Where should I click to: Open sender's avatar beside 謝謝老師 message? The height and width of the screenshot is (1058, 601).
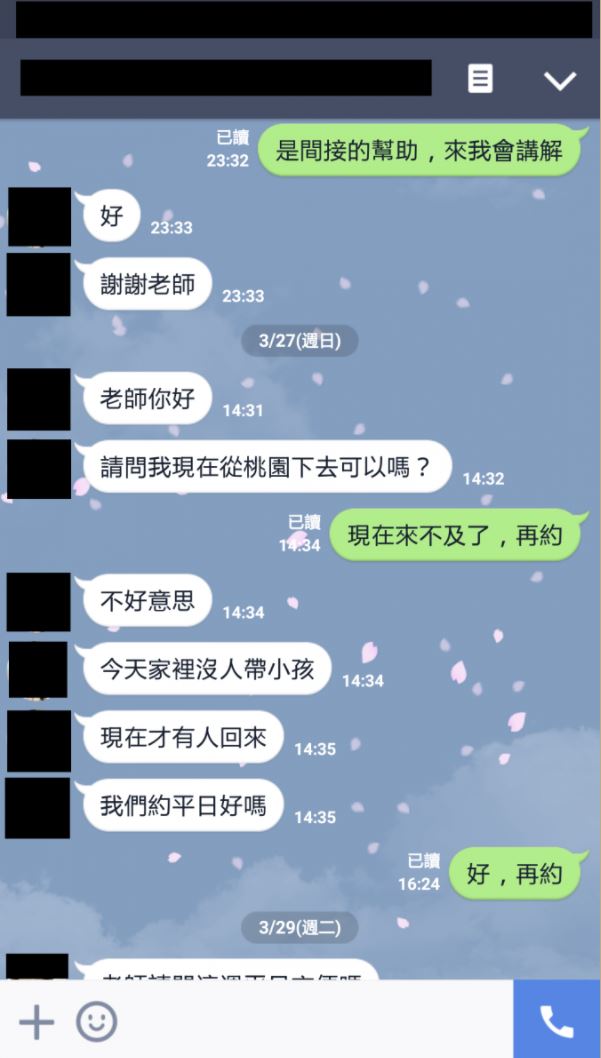click(x=39, y=284)
